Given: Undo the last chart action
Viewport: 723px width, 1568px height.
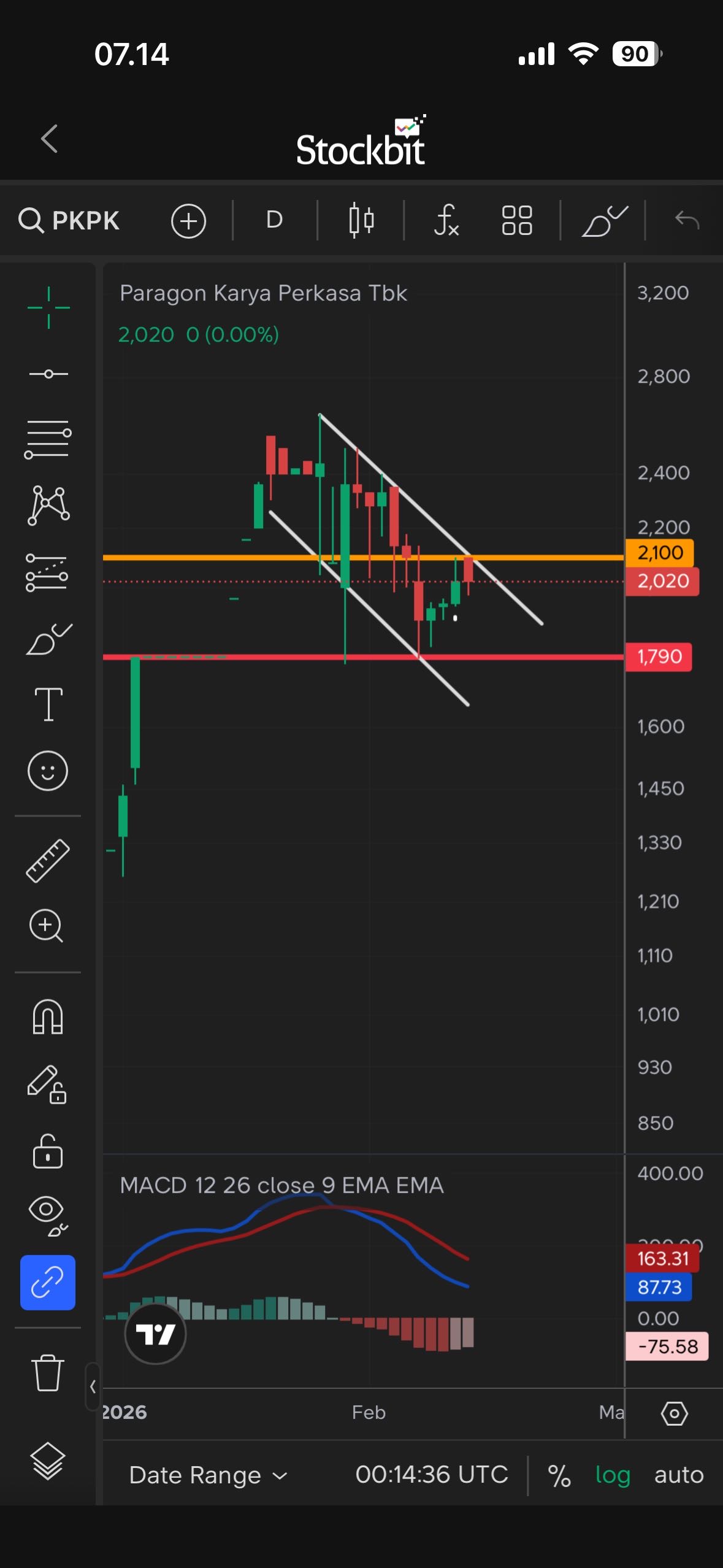Looking at the screenshot, I should point(686,220).
